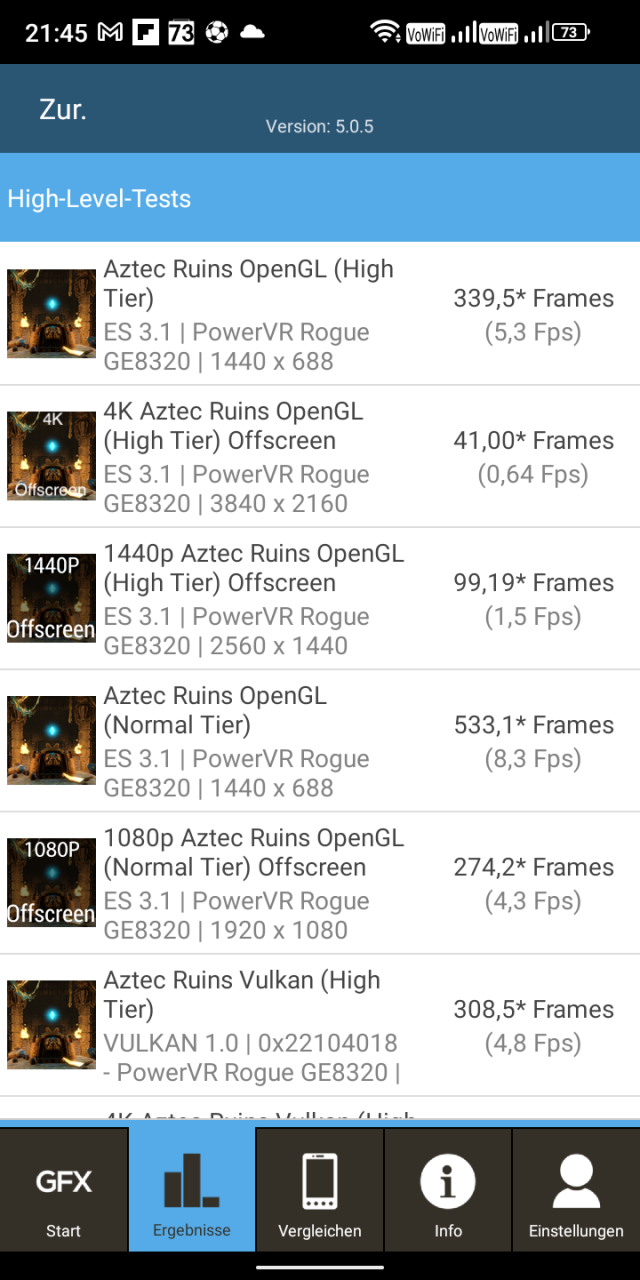The height and width of the screenshot is (1280, 640).
Task: Go to the Einstellungen tab
Action: 576,1189
